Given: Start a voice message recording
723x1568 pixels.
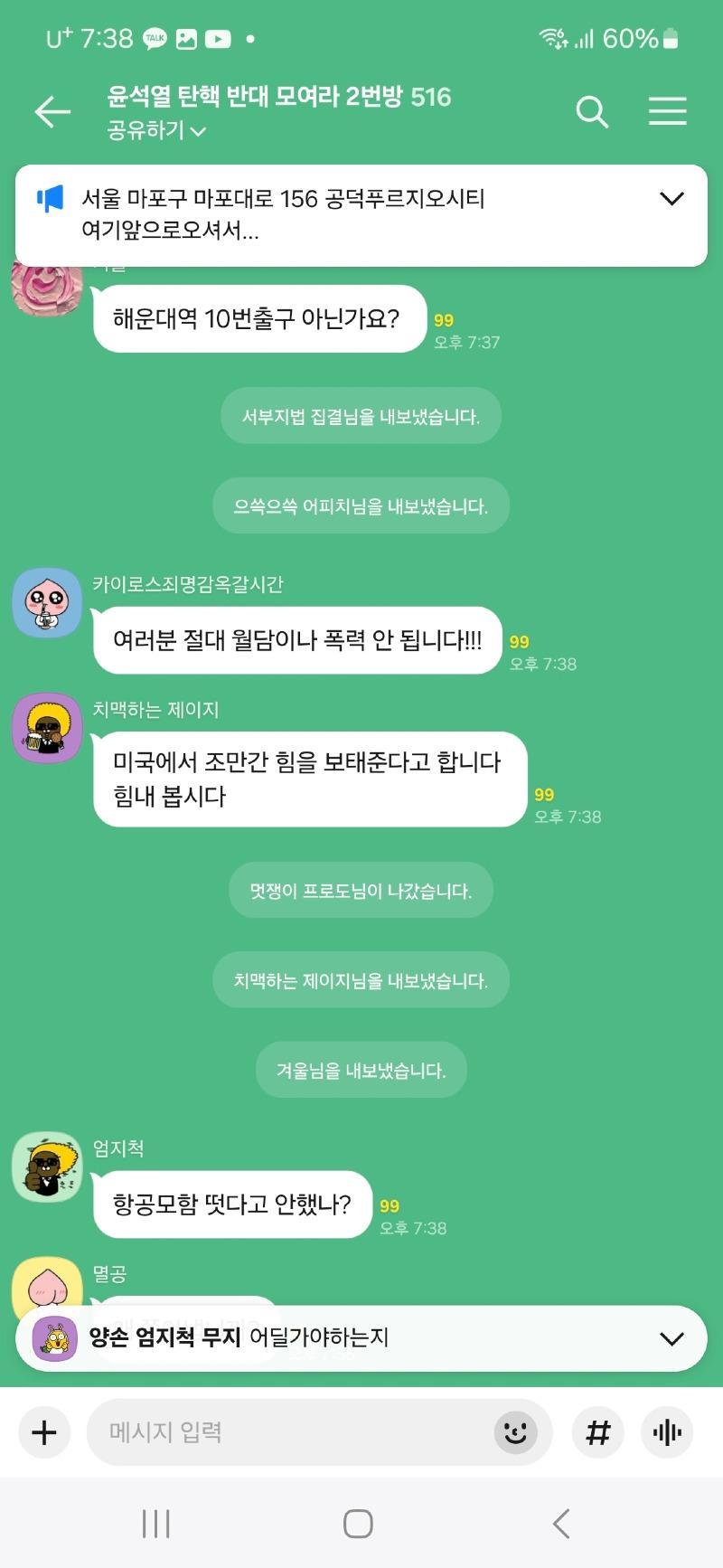Looking at the screenshot, I should pos(667,1432).
